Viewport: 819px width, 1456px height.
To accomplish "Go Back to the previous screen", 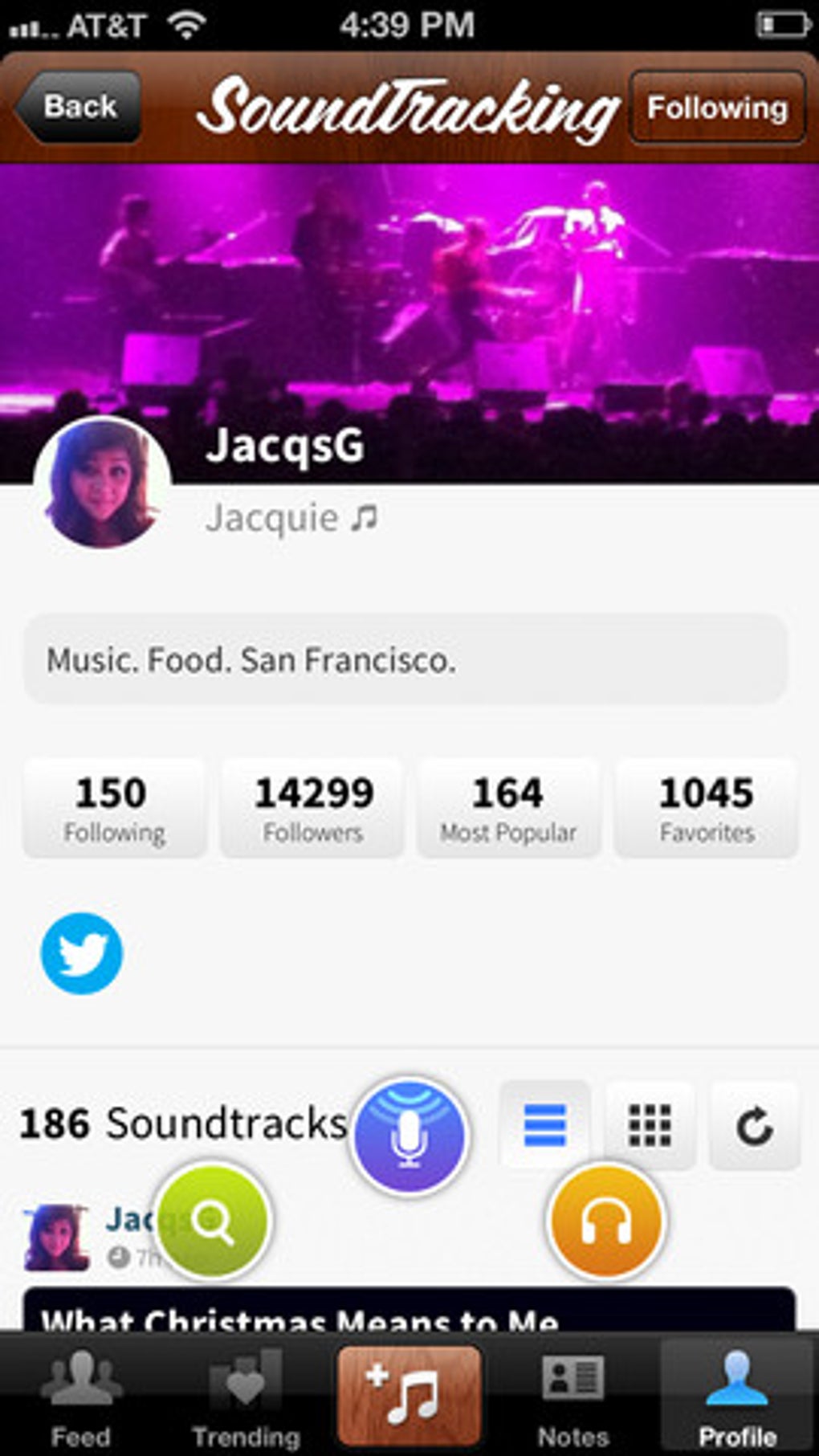I will click(77, 105).
